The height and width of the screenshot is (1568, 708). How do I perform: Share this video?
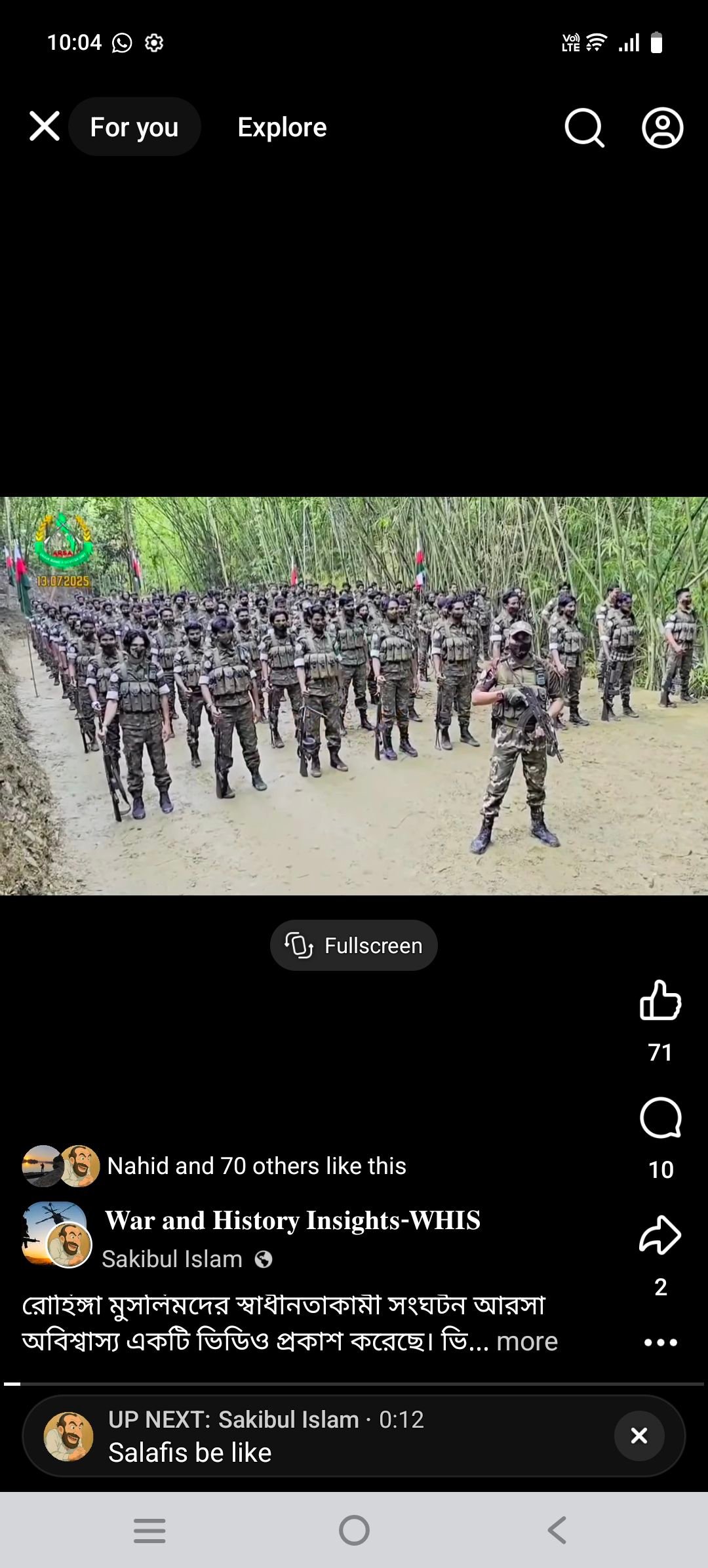coord(660,1235)
